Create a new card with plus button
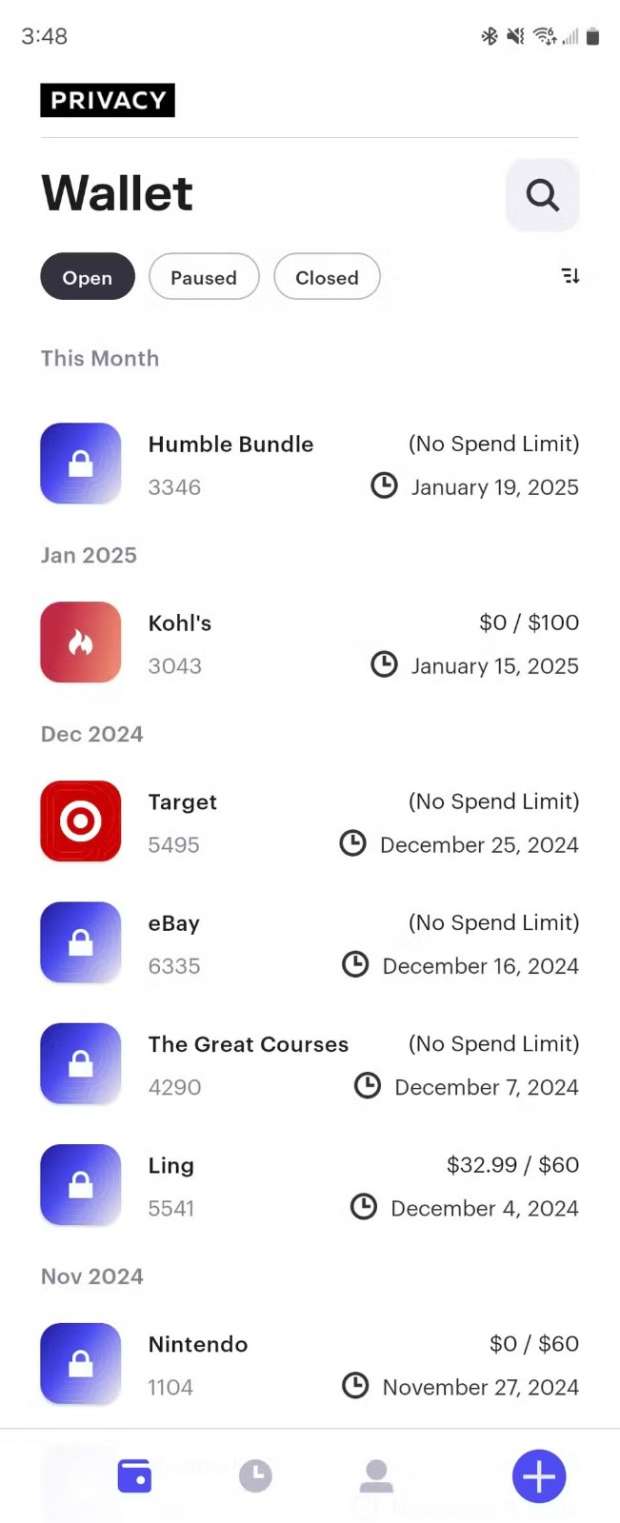Screen dimensions: 620x1523 click(539, 1476)
